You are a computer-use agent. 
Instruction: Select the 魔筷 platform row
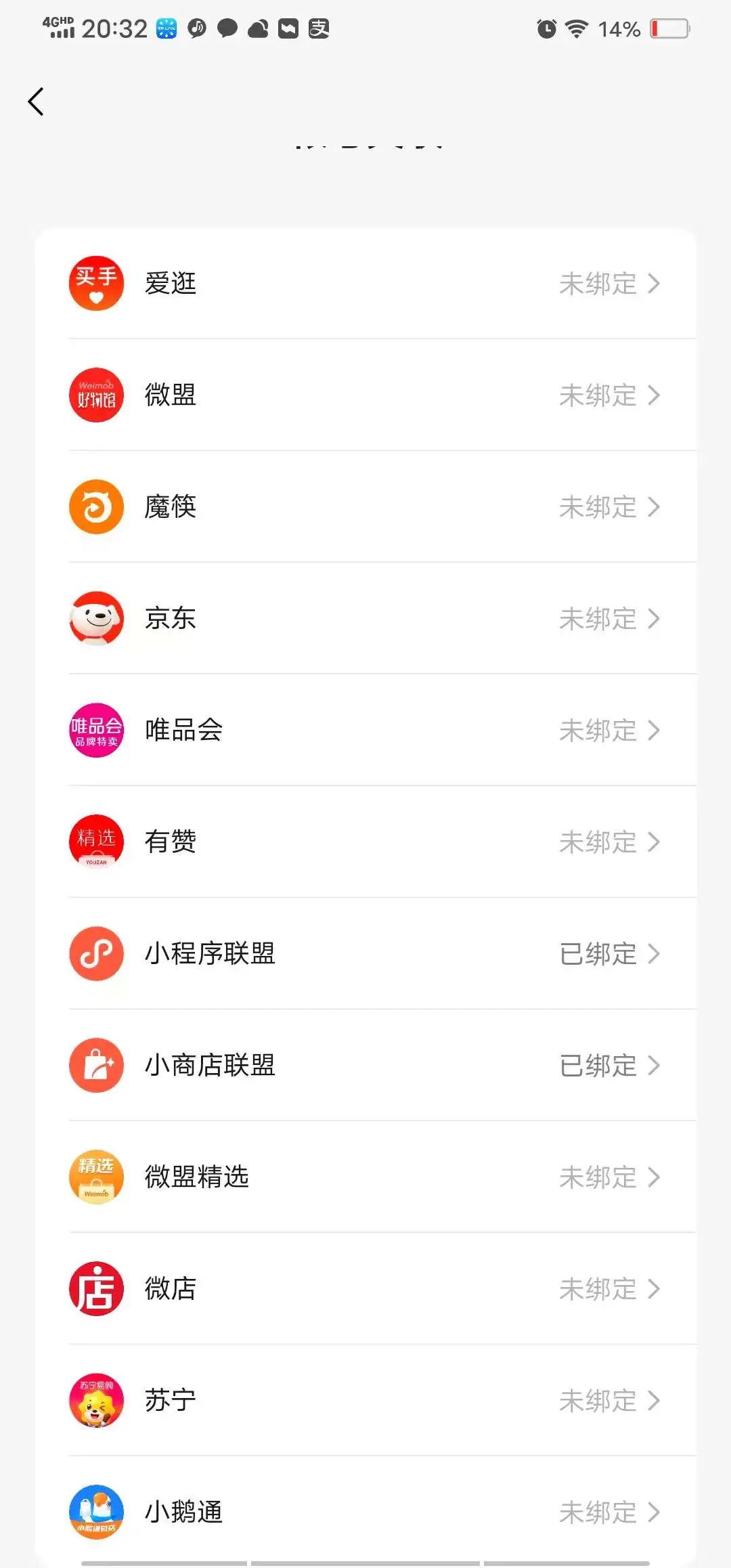365,506
